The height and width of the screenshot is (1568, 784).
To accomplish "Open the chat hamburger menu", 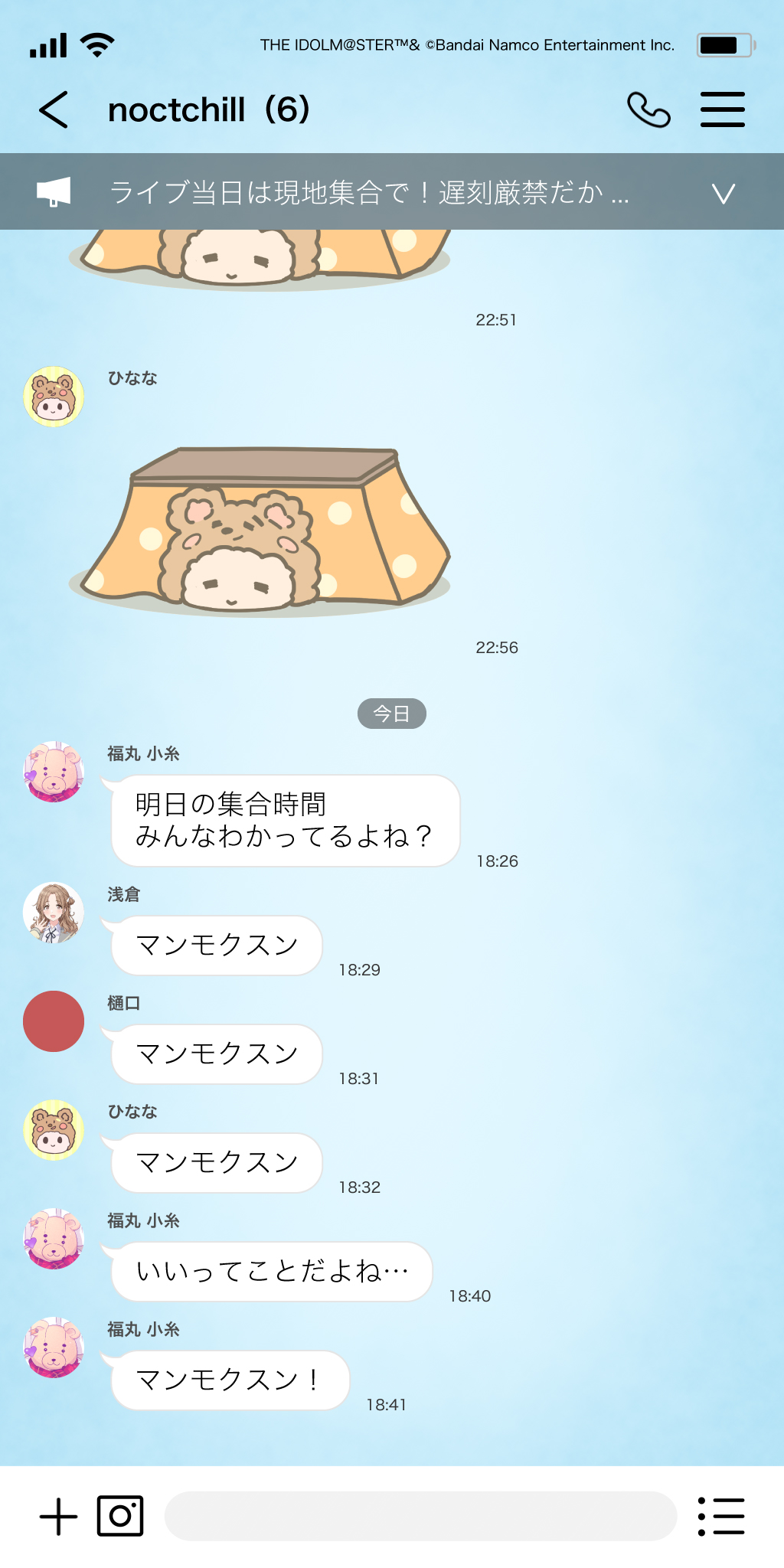I will (x=722, y=109).
